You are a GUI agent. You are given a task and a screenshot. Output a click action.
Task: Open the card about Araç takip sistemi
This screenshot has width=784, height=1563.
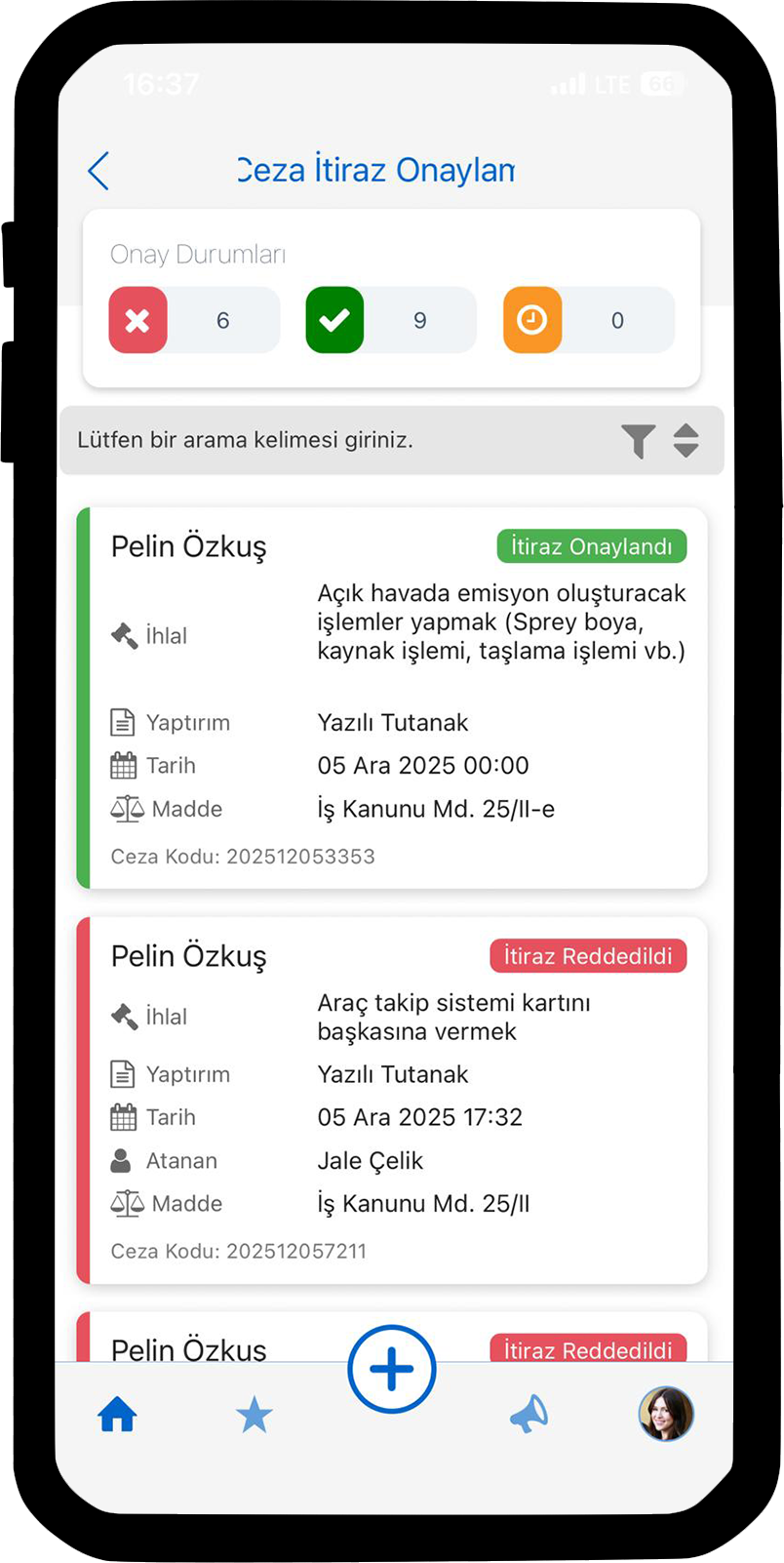click(392, 1100)
